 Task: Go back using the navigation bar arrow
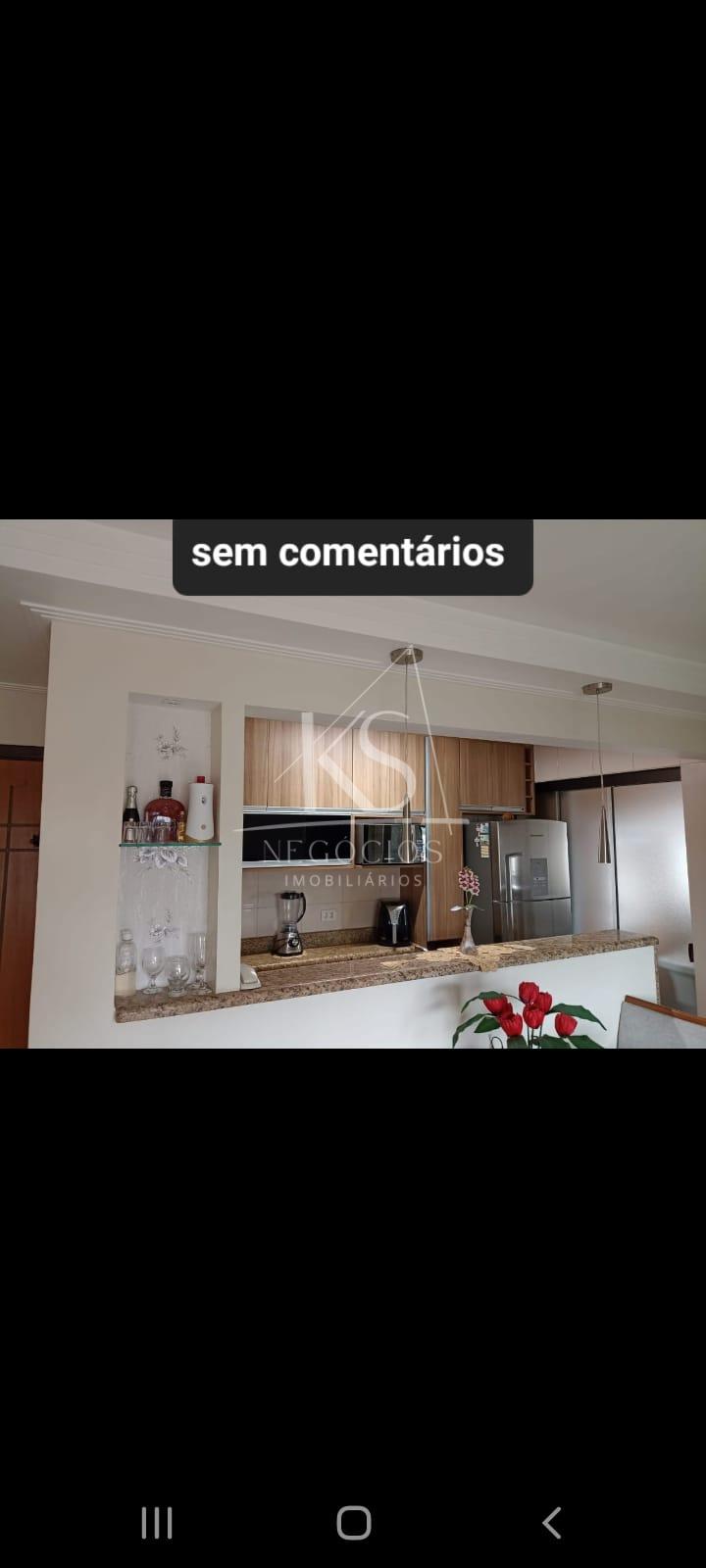[x=551, y=1523]
